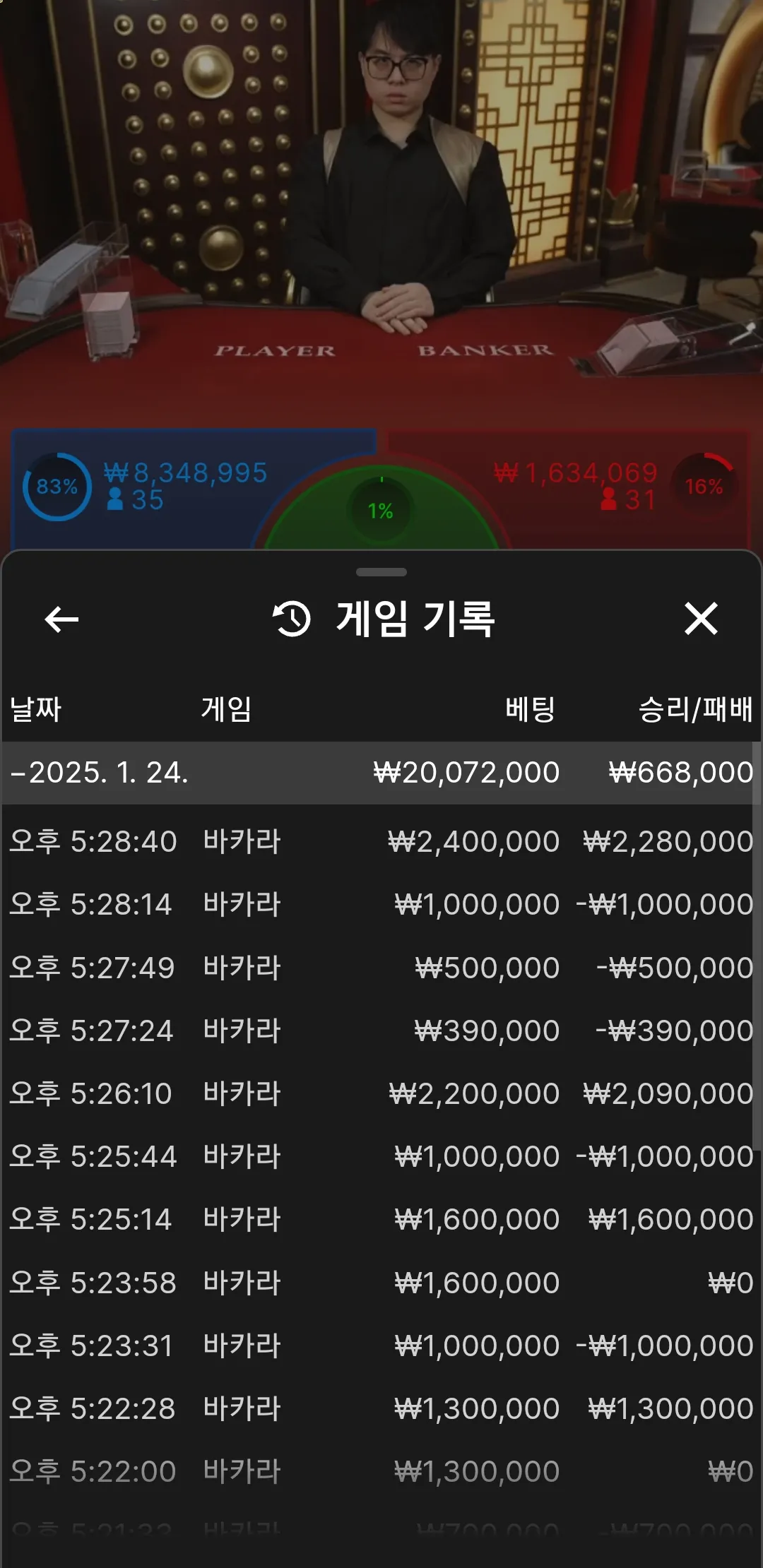This screenshot has width=763, height=1568.
Task: Open the 오후 5:23:31 바카라 record
Action: [381, 1346]
